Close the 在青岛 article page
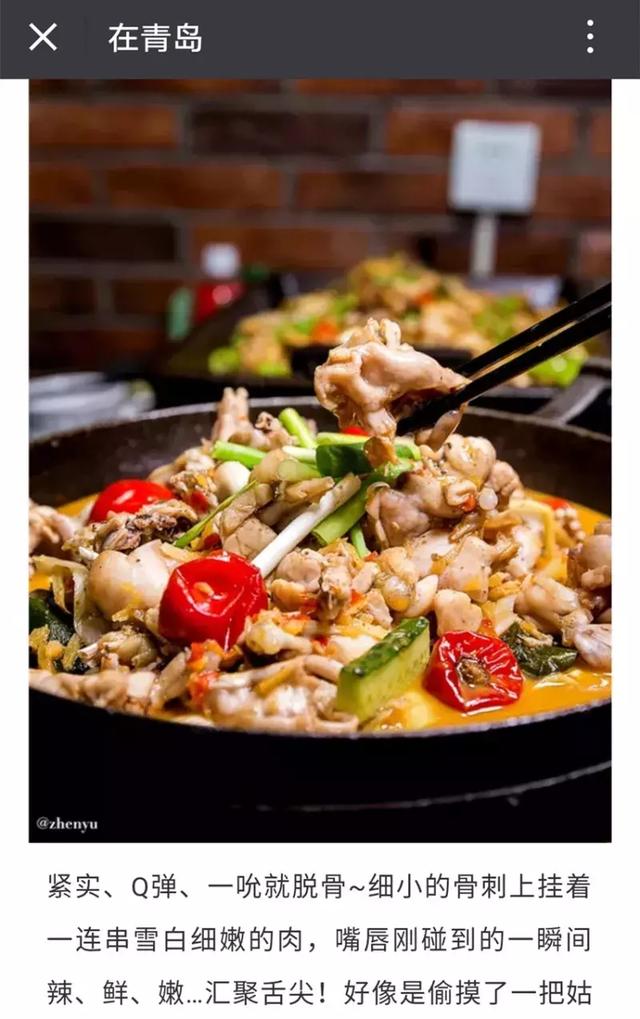 pos(43,38)
